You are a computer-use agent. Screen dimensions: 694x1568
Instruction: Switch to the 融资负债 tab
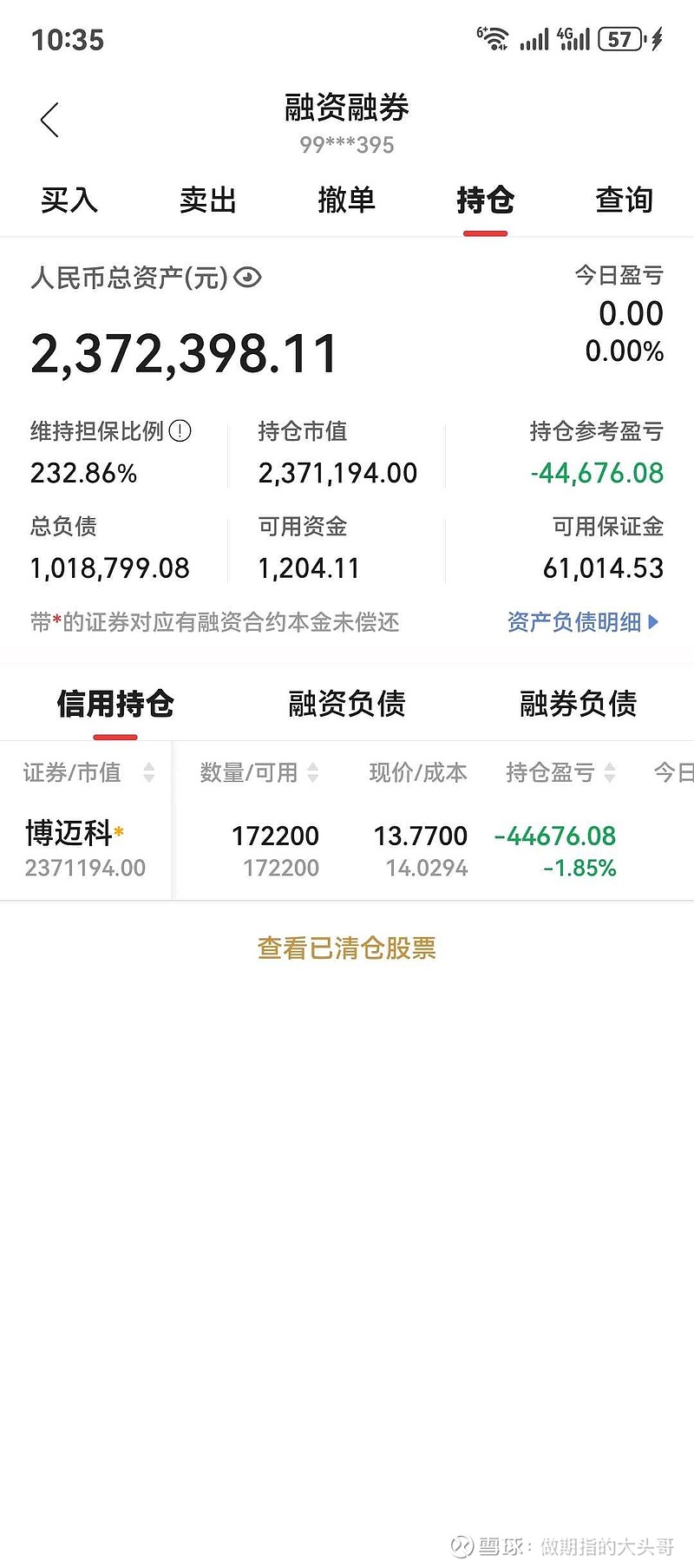(x=347, y=704)
